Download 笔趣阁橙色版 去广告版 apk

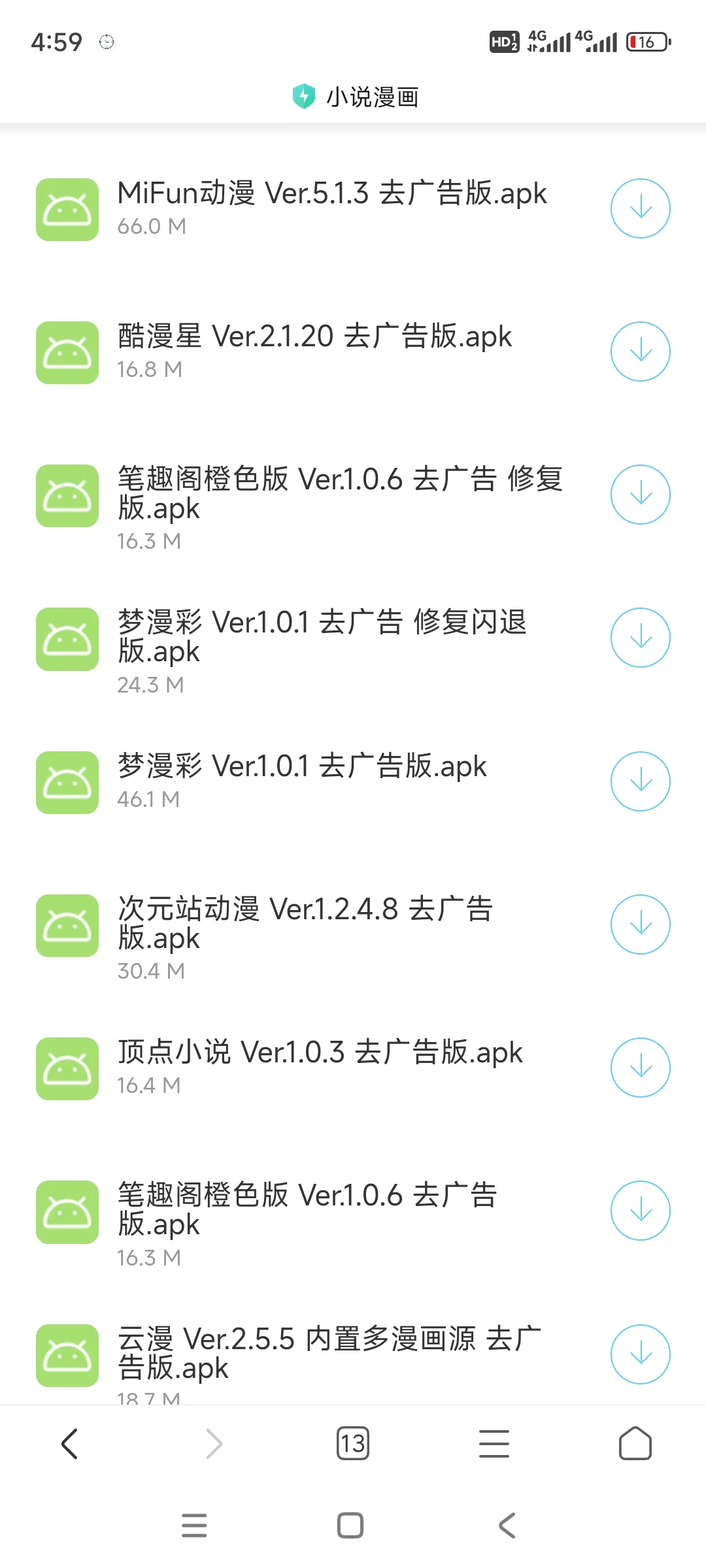[x=640, y=1211]
